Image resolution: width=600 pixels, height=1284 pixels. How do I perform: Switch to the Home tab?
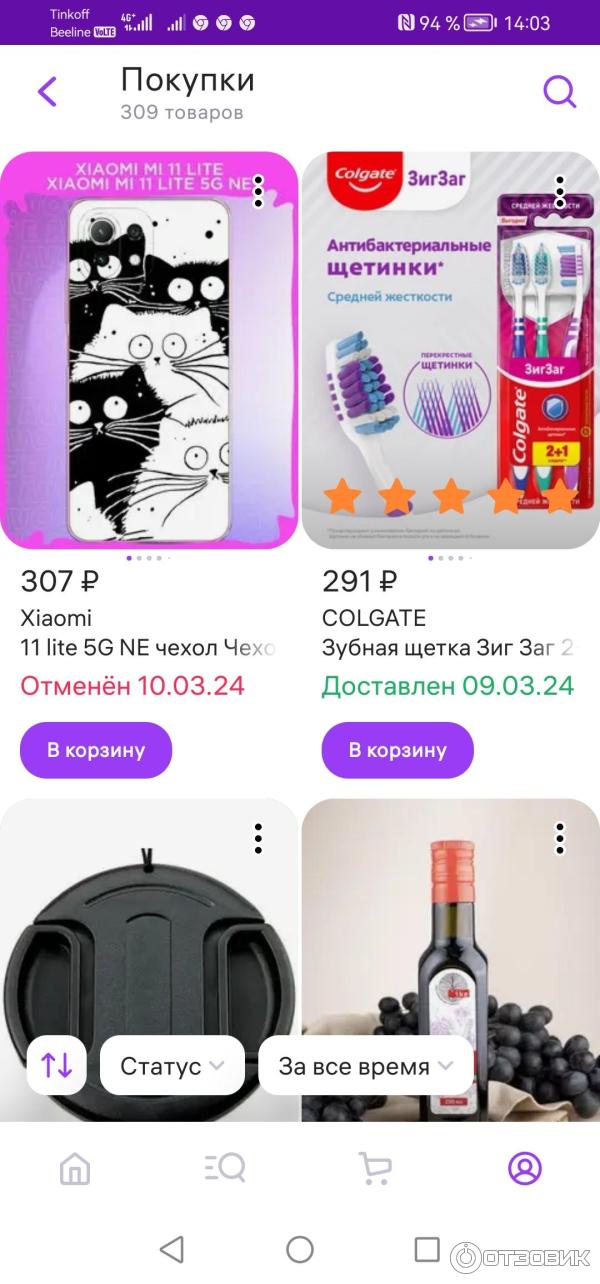point(75,1168)
